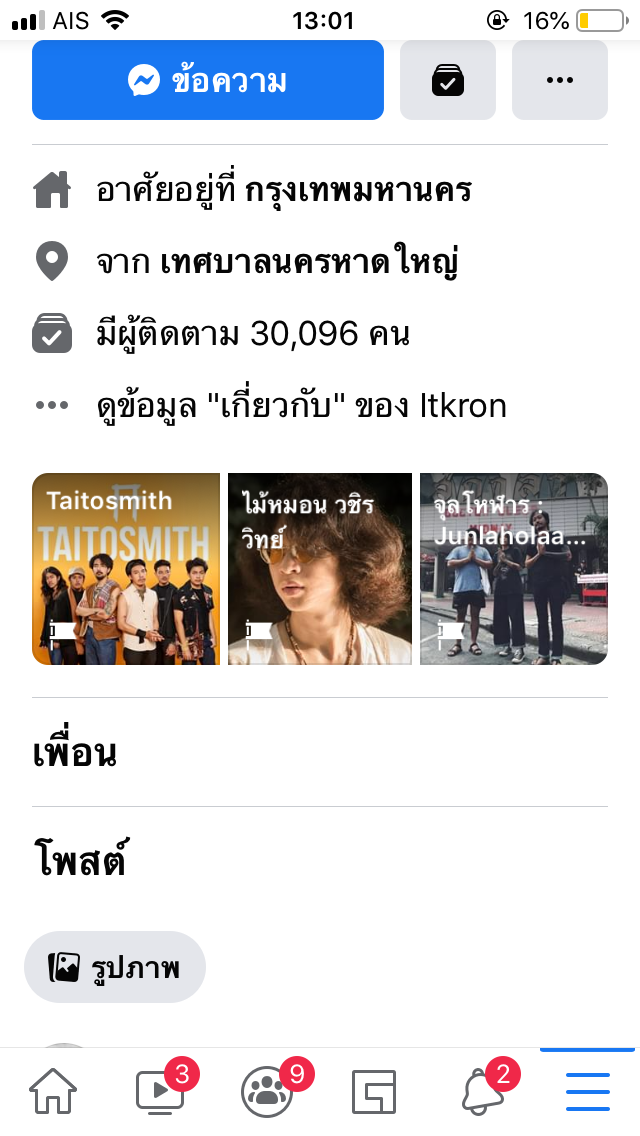Viewport: 640px width, 1136px height.
Task: View Itkron's "เกี่ยวกับ" info
Action: 300,406
